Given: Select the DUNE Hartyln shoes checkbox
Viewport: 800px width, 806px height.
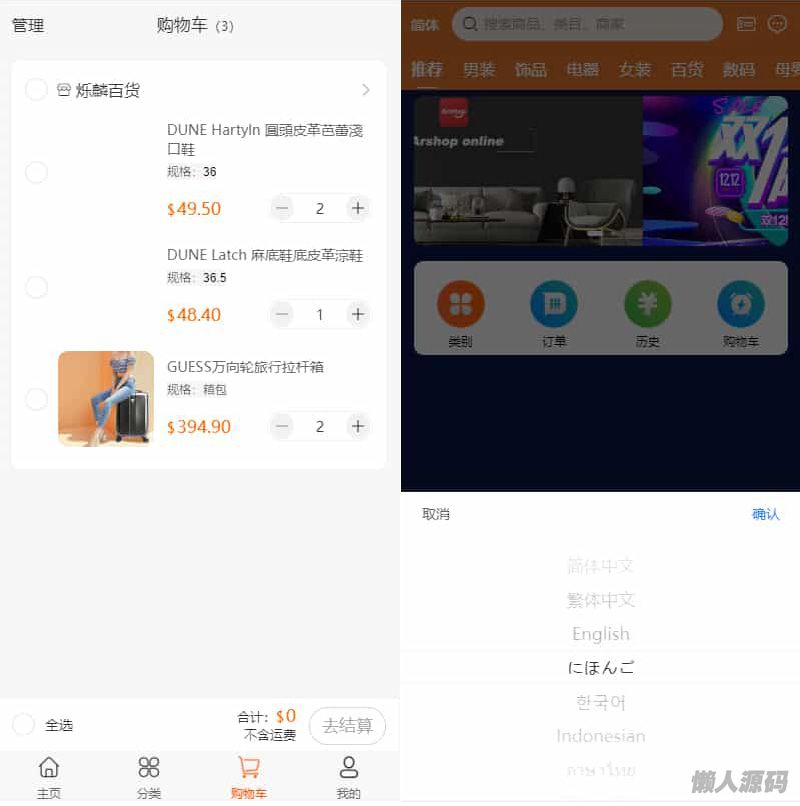Looking at the screenshot, I should pos(36,172).
